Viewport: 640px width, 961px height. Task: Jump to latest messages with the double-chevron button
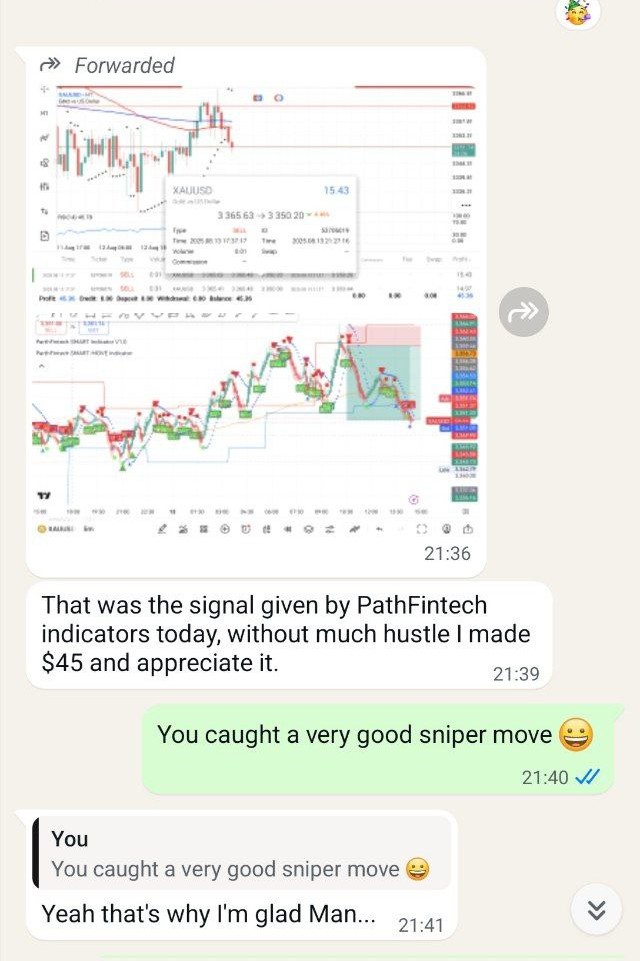[595, 909]
